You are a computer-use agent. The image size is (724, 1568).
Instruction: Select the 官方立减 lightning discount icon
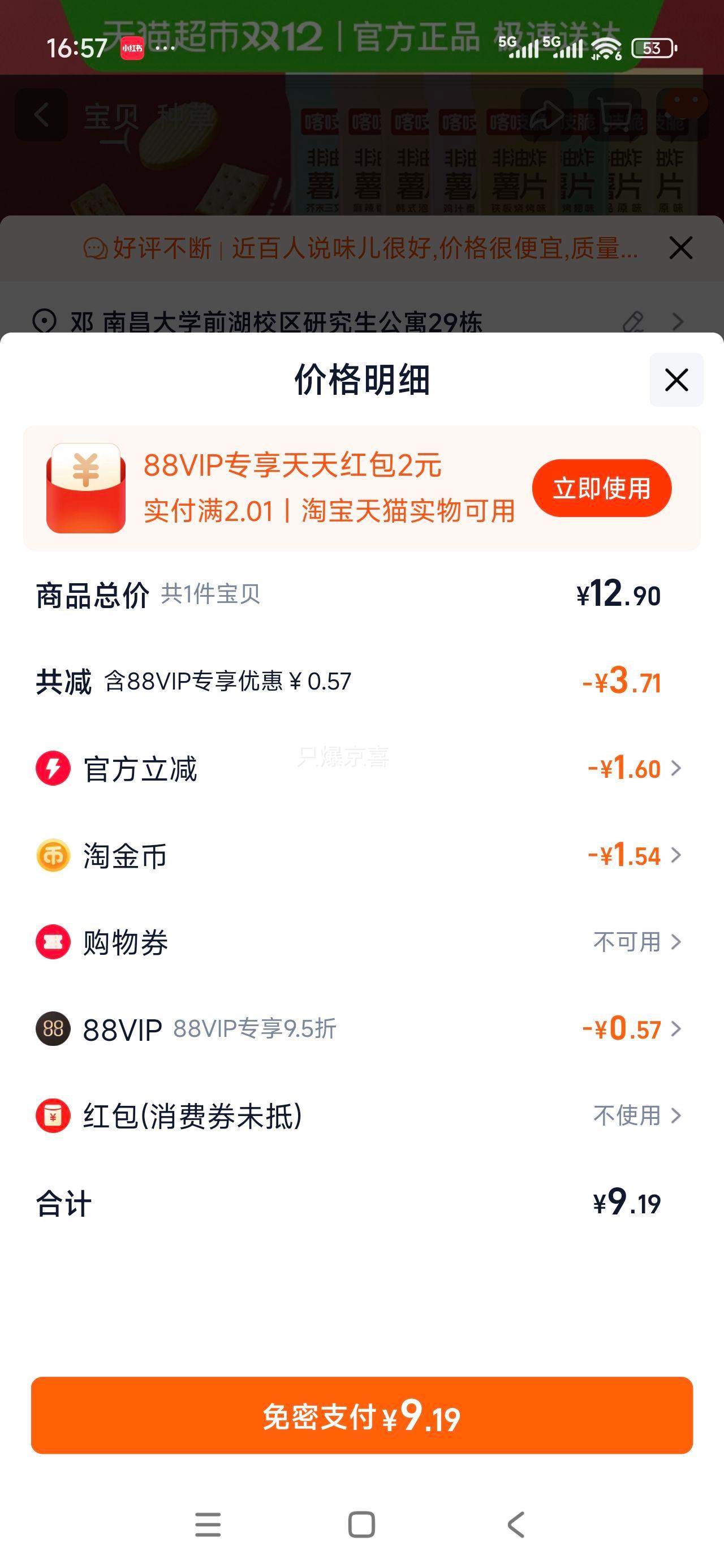[x=53, y=769]
